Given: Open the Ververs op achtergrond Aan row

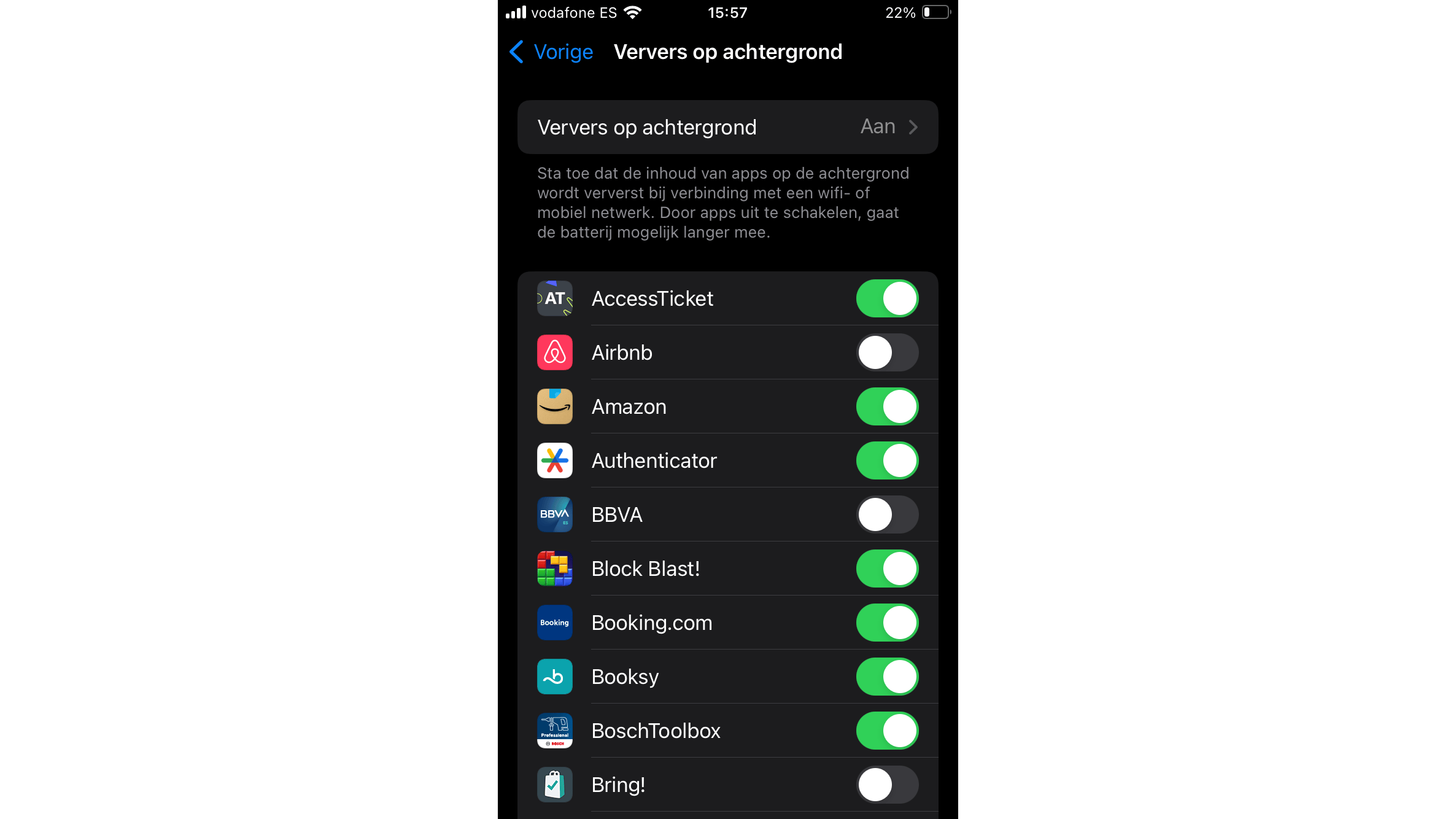Looking at the screenshot, I should pyautogui.click(x=727, y=127).
